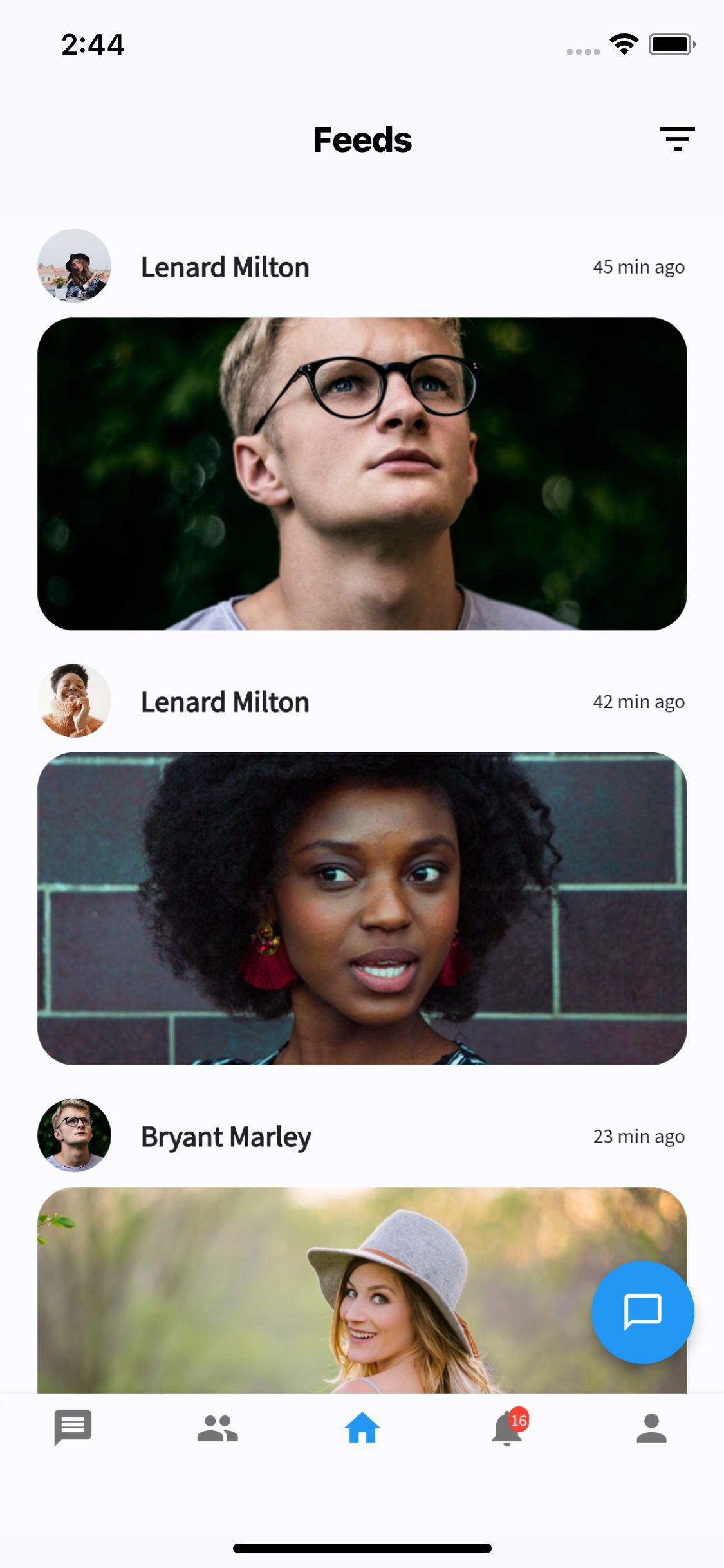Go to the home tab

(x=362, y=1428)
